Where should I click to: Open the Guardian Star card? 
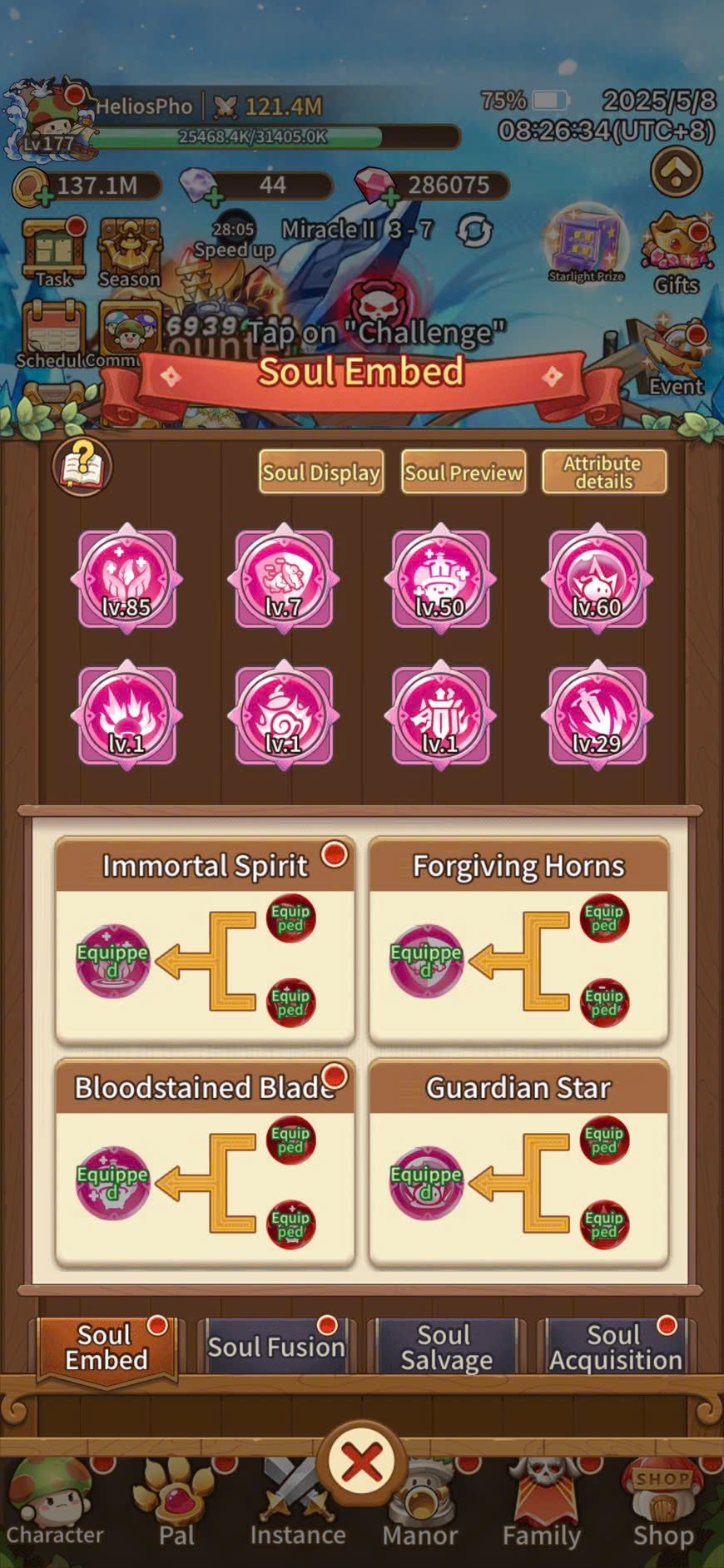tap(518, 1162)
